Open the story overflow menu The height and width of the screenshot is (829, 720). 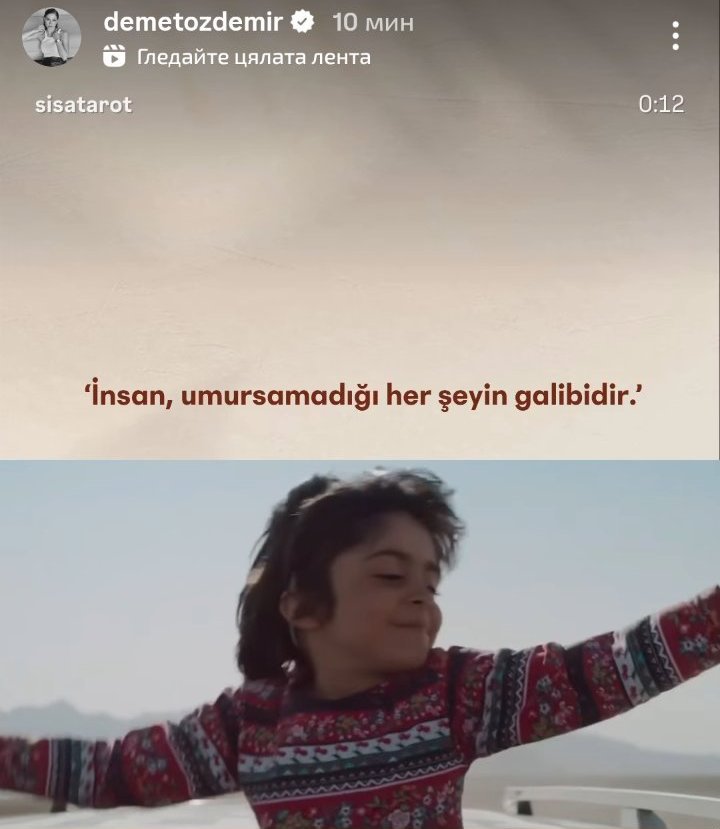click(677, 37)
